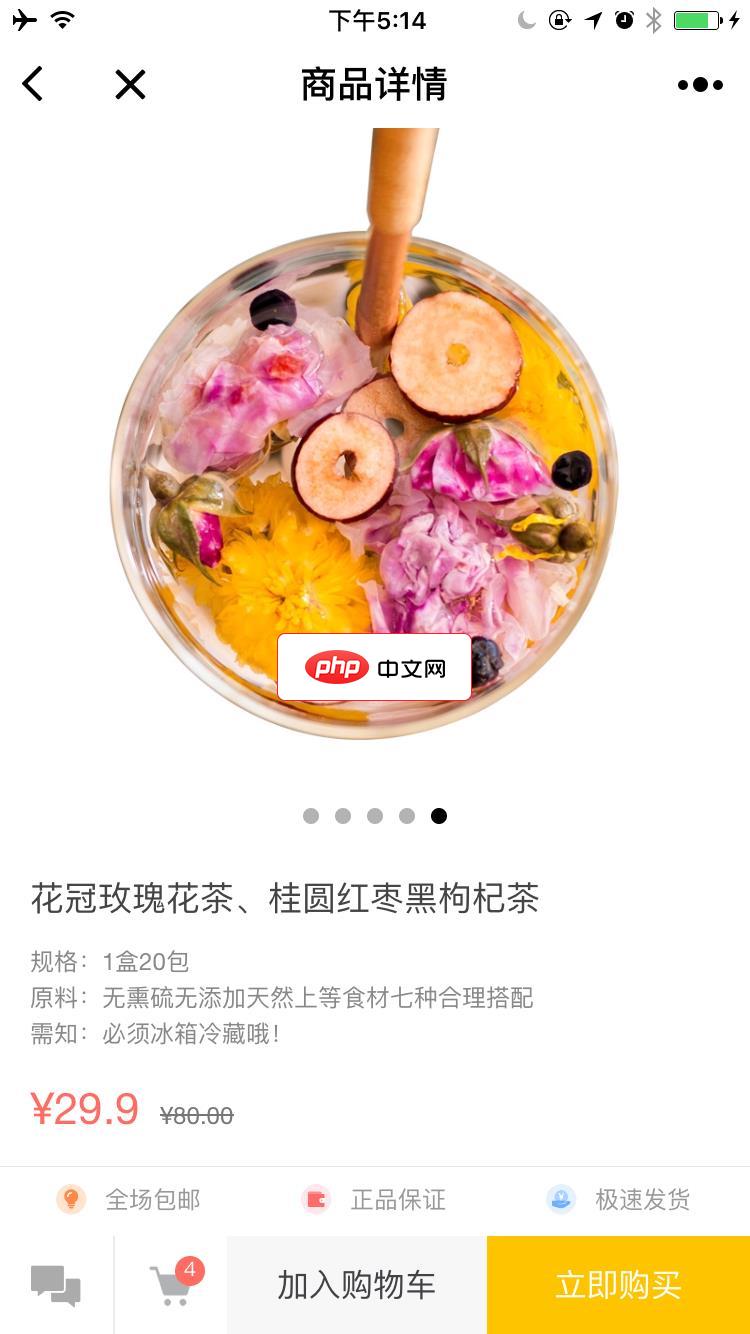Tap the 全场包邮 free shipping icon
Screen dimensions: 750x1334
click(x=70, y=1199)
